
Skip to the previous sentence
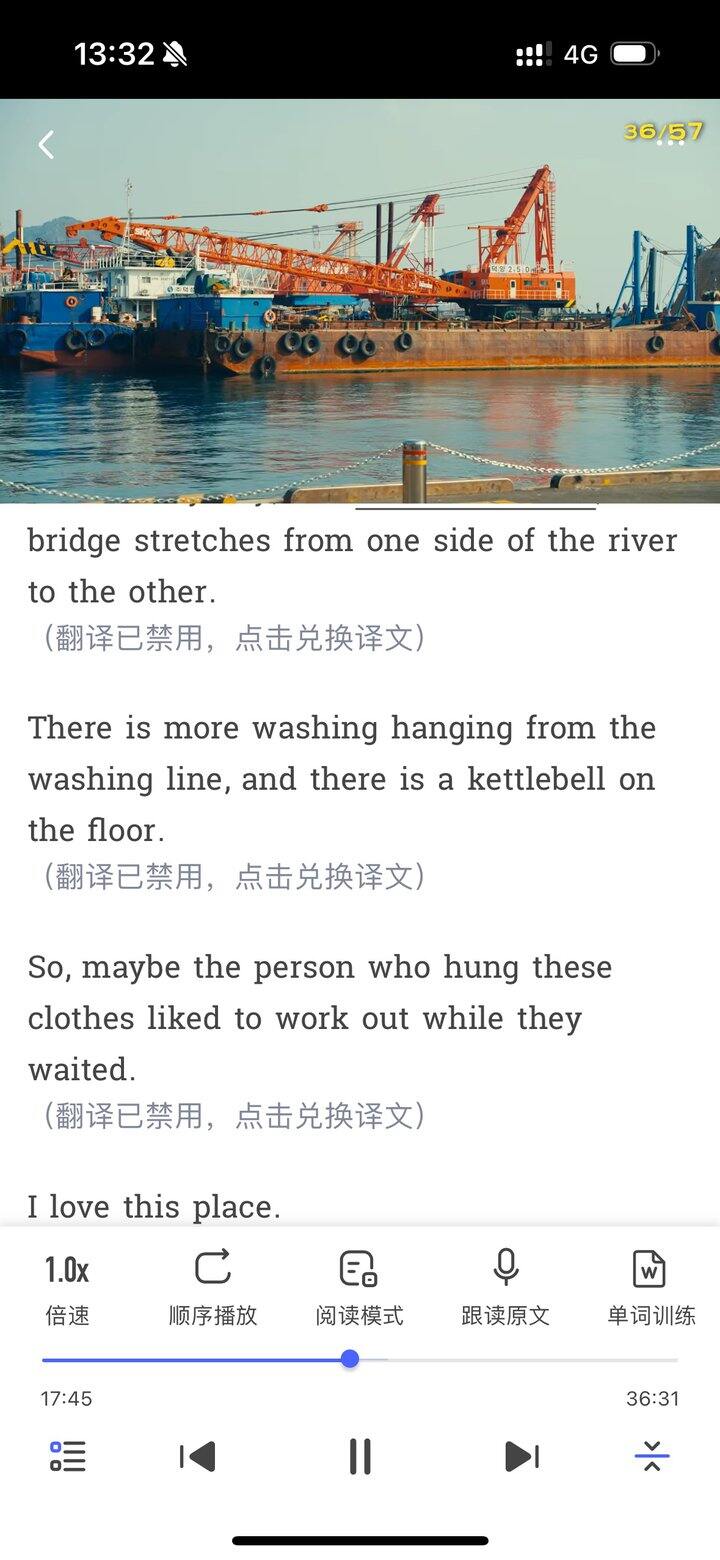click(x=198, y=1456)
